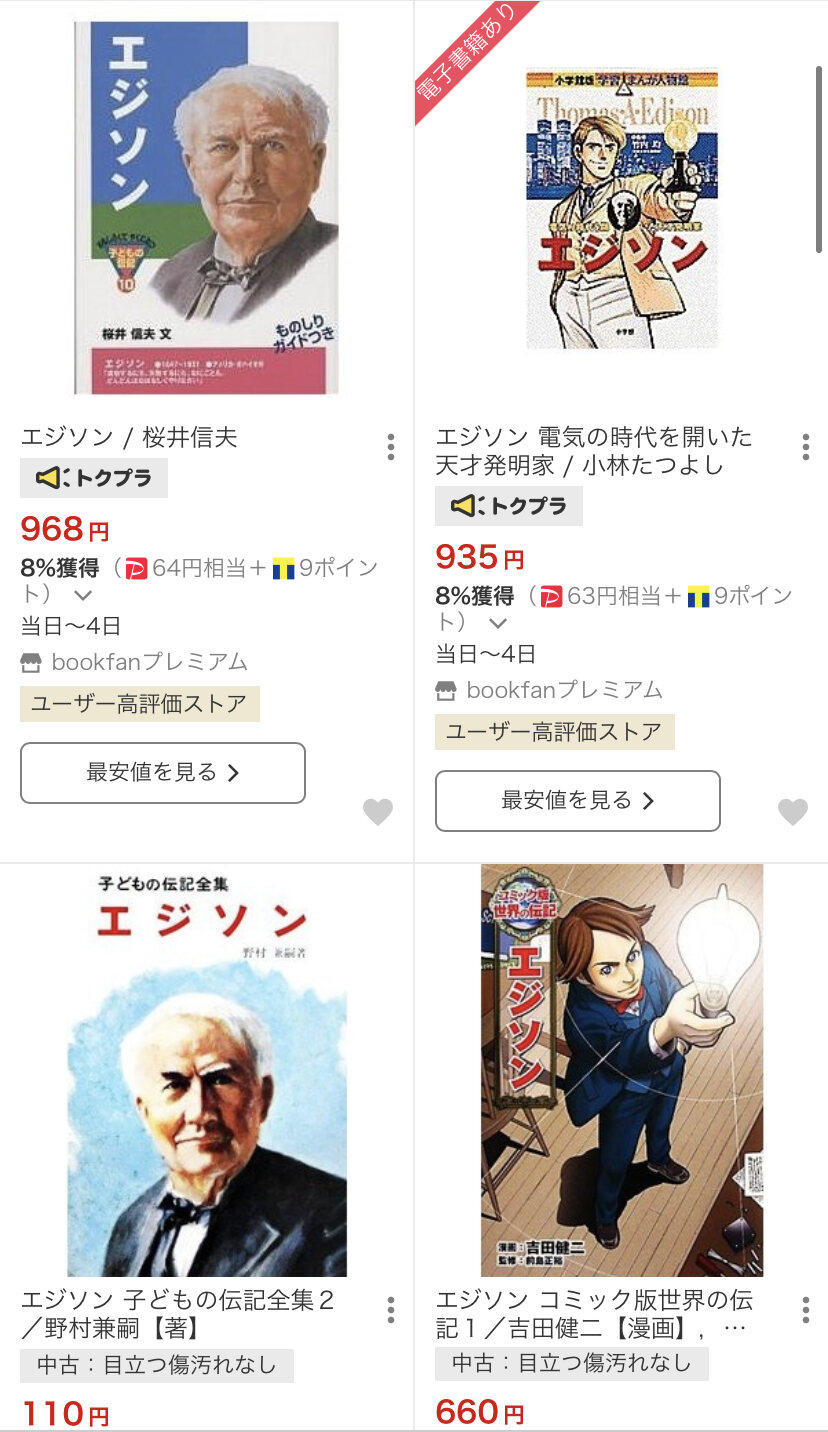Screen dimensions: 828x1432
Task: Open the 小林たつよし エジソン manga cover
Action: (622, 208)
